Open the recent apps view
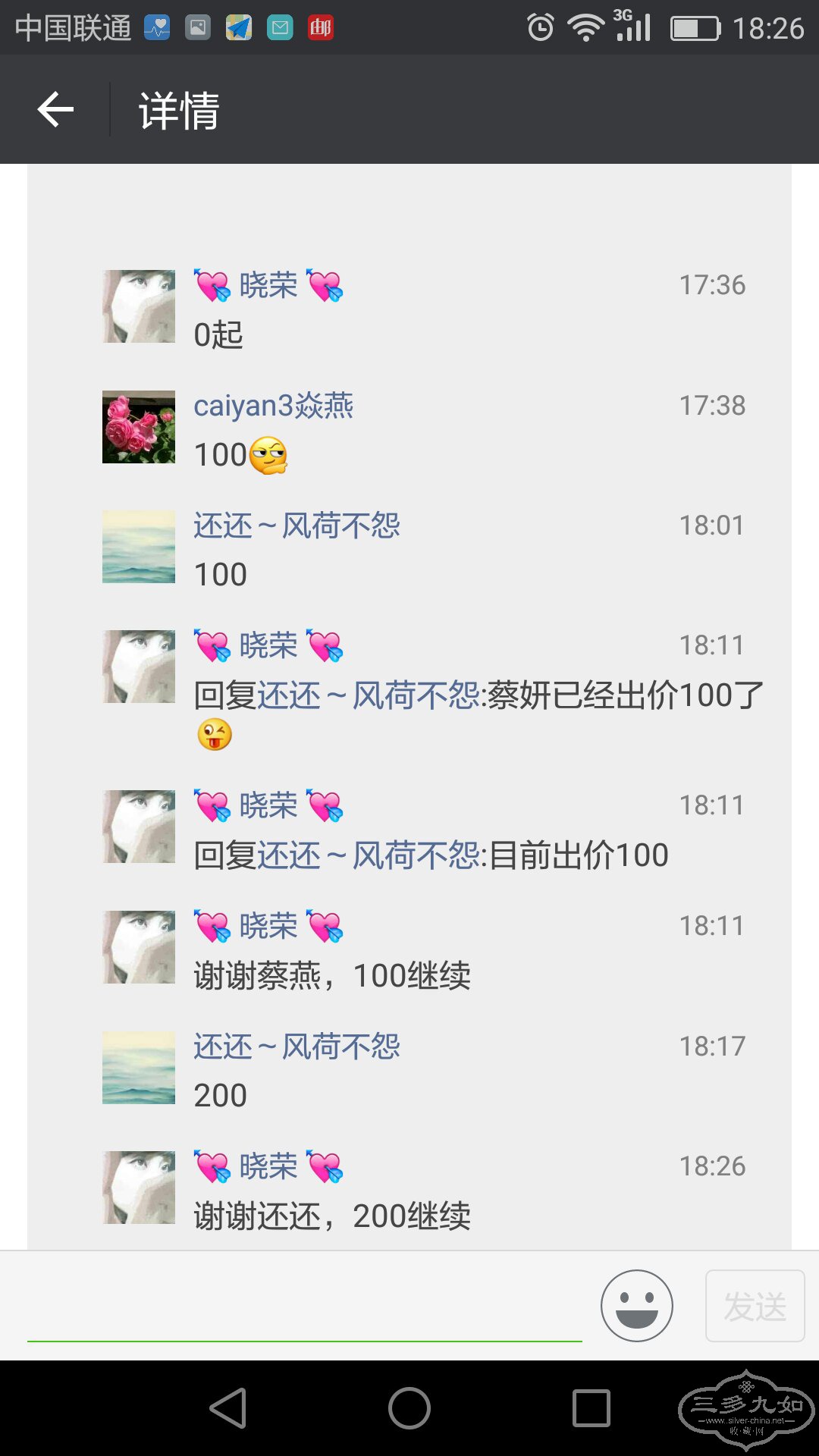Screen dimensions: 819x1456 591,1408
